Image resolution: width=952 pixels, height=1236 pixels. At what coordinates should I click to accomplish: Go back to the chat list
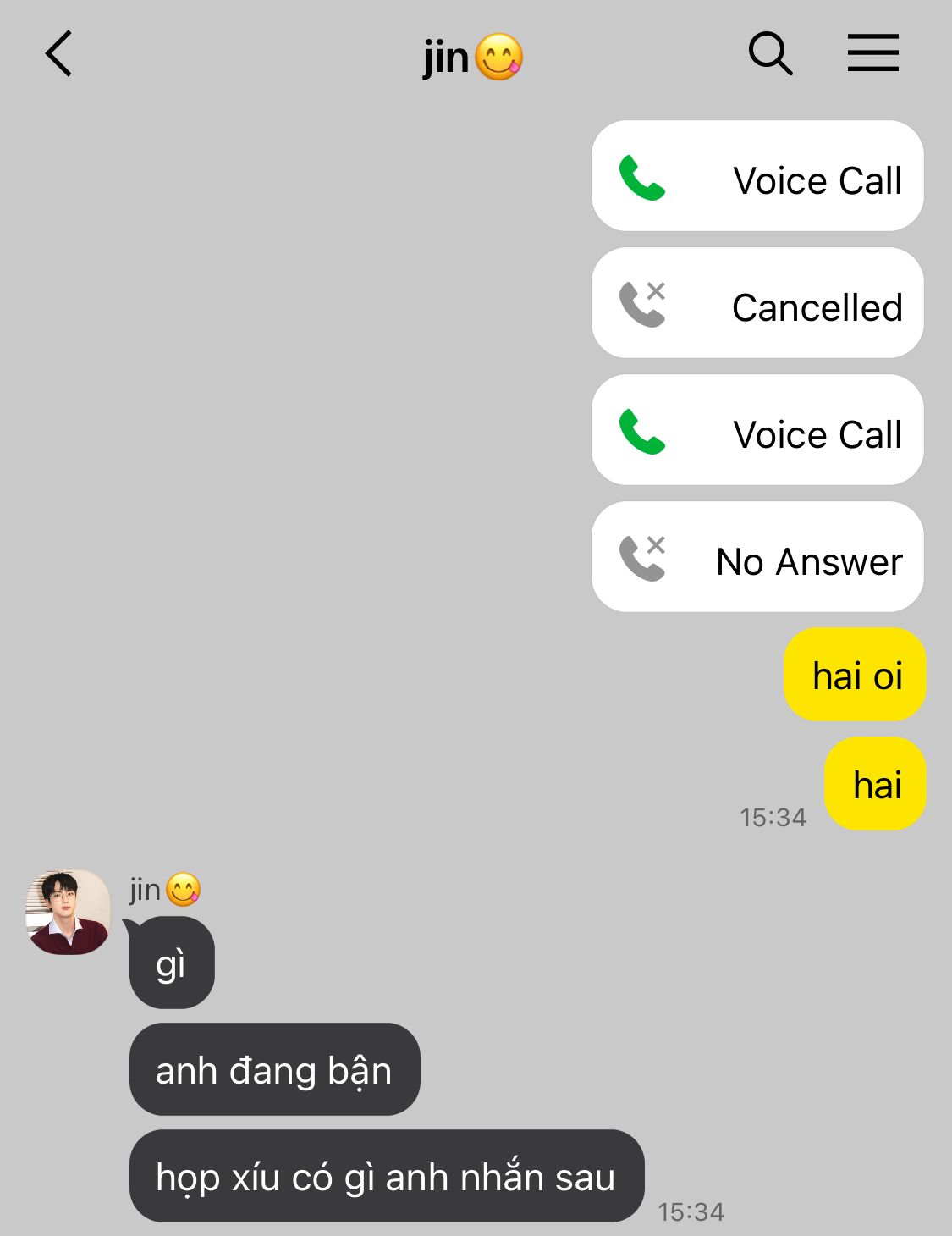59,54
